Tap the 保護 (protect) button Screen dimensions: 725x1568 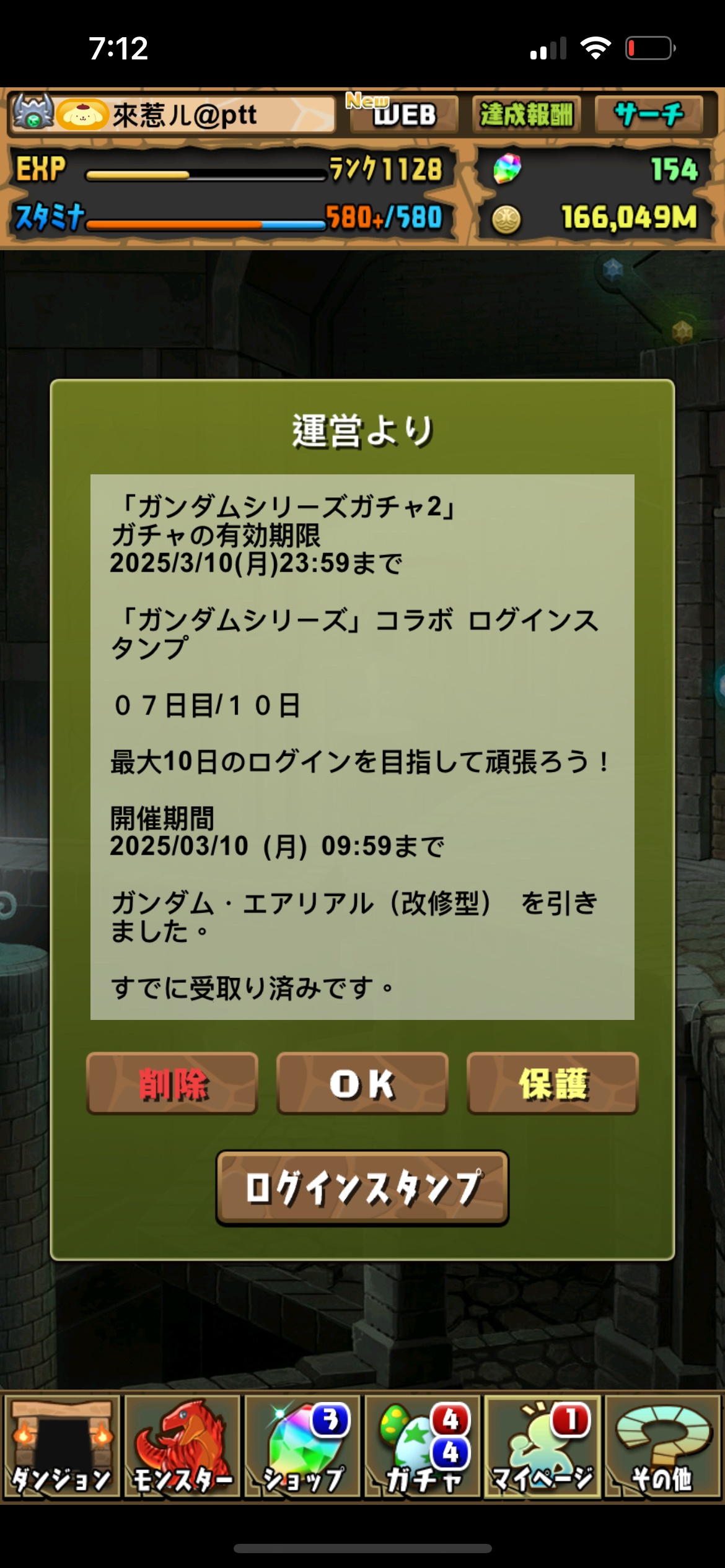(x=552, y=1084)
